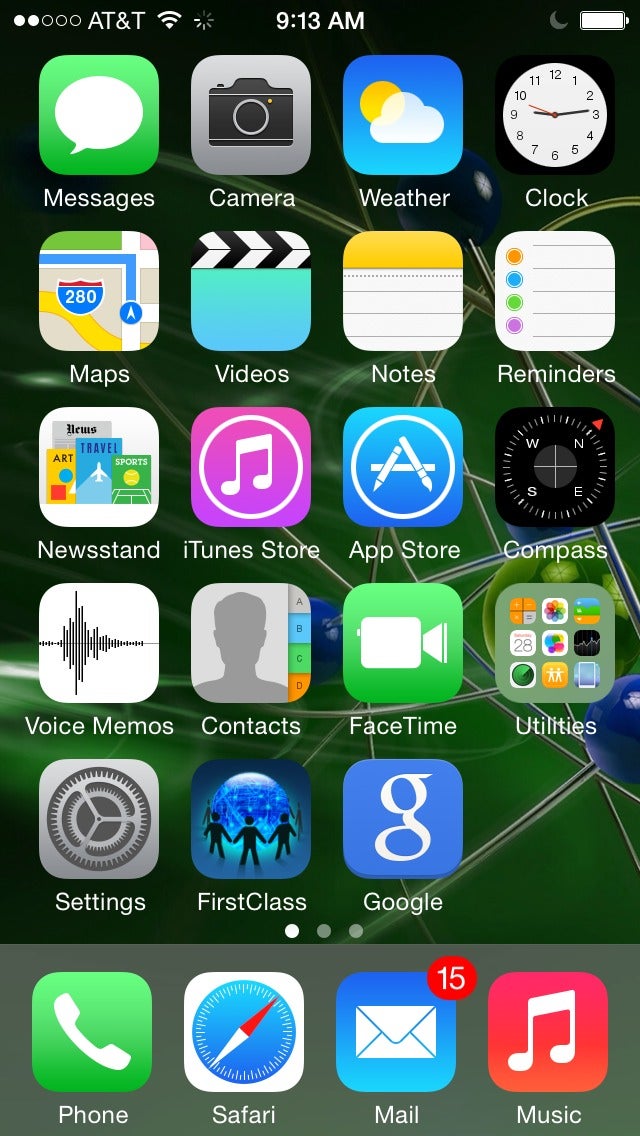640x1136 pixels.
Task: Open Settings
Action: click(x=99, y=819)
